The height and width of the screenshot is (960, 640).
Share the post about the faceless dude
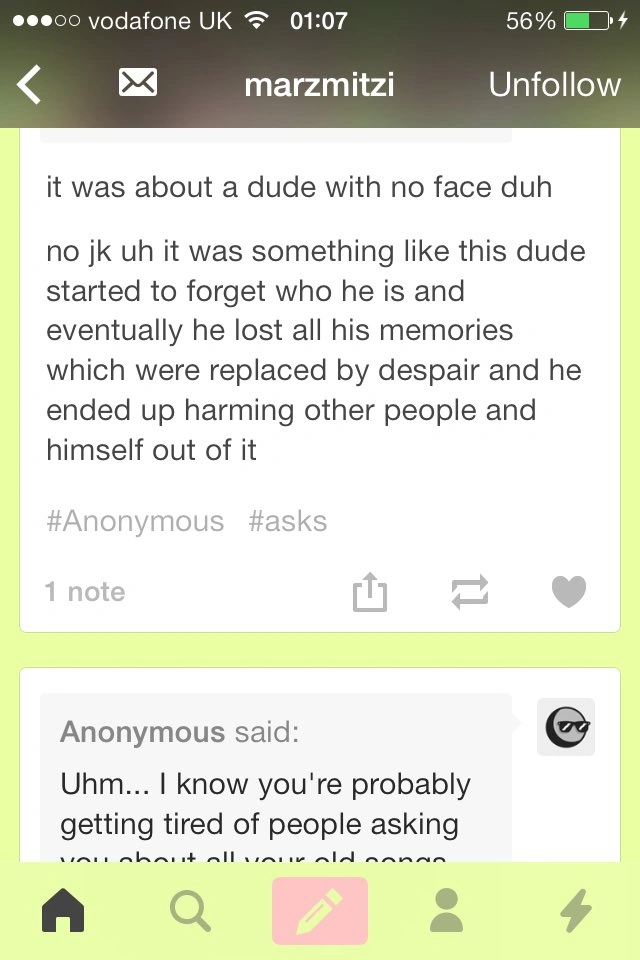(x=369, y=592)
